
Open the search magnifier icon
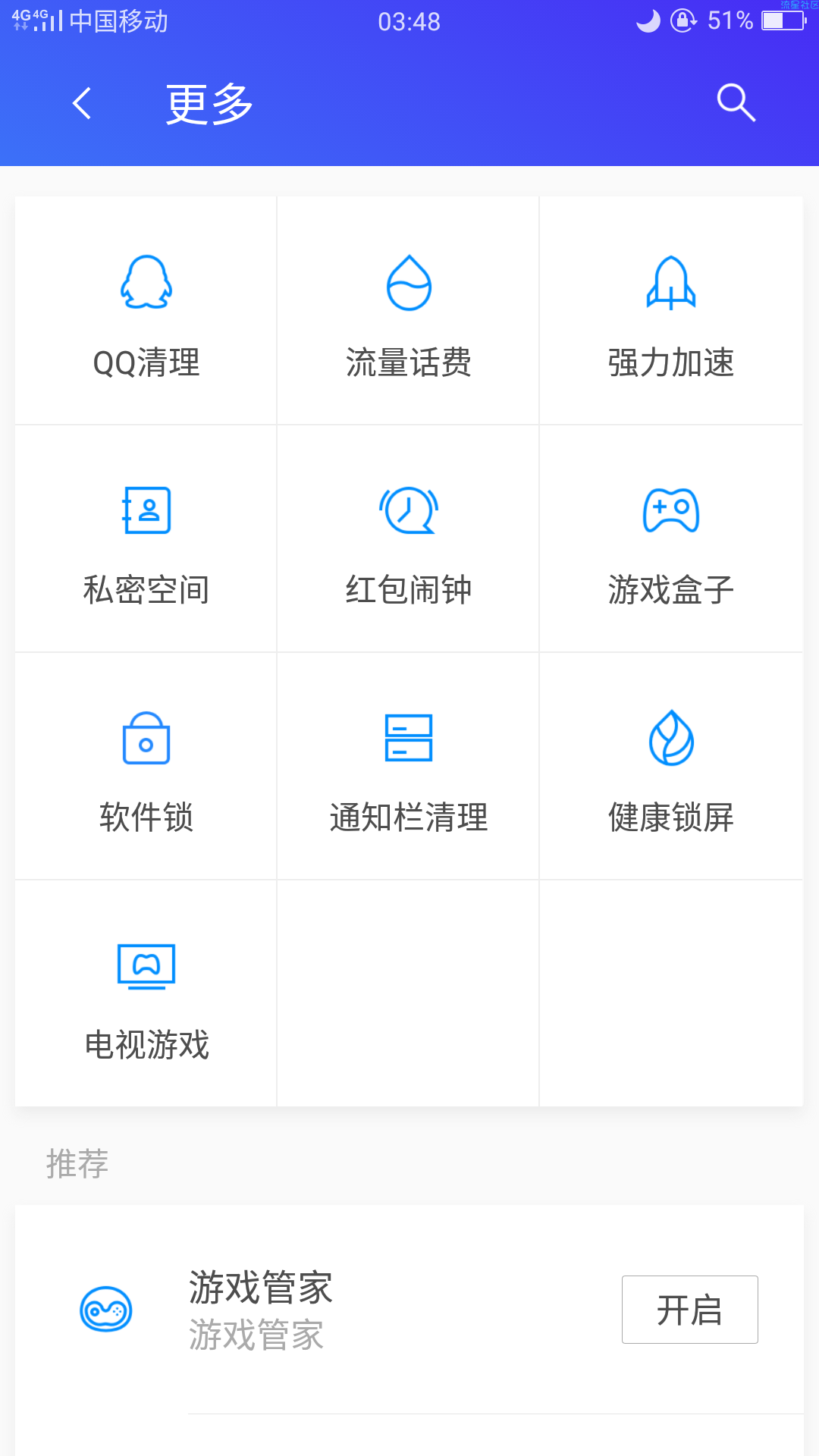(736, 103)
